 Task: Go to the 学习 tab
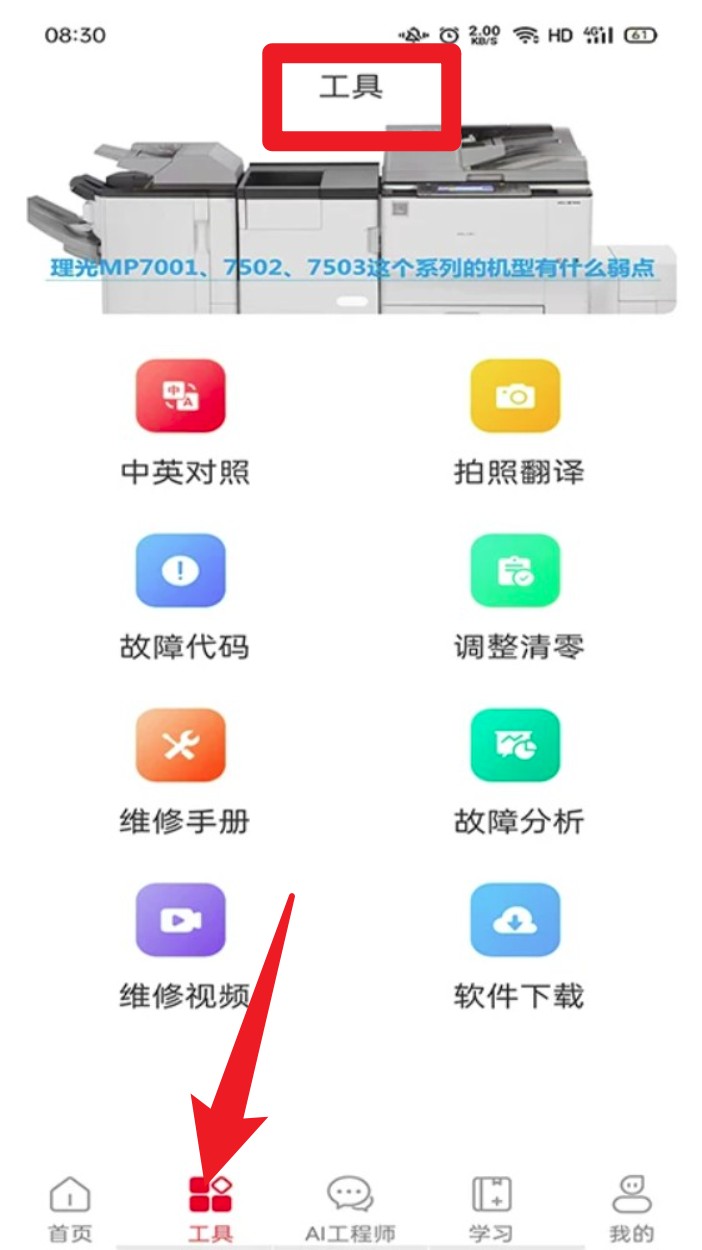click(491, 1207)
